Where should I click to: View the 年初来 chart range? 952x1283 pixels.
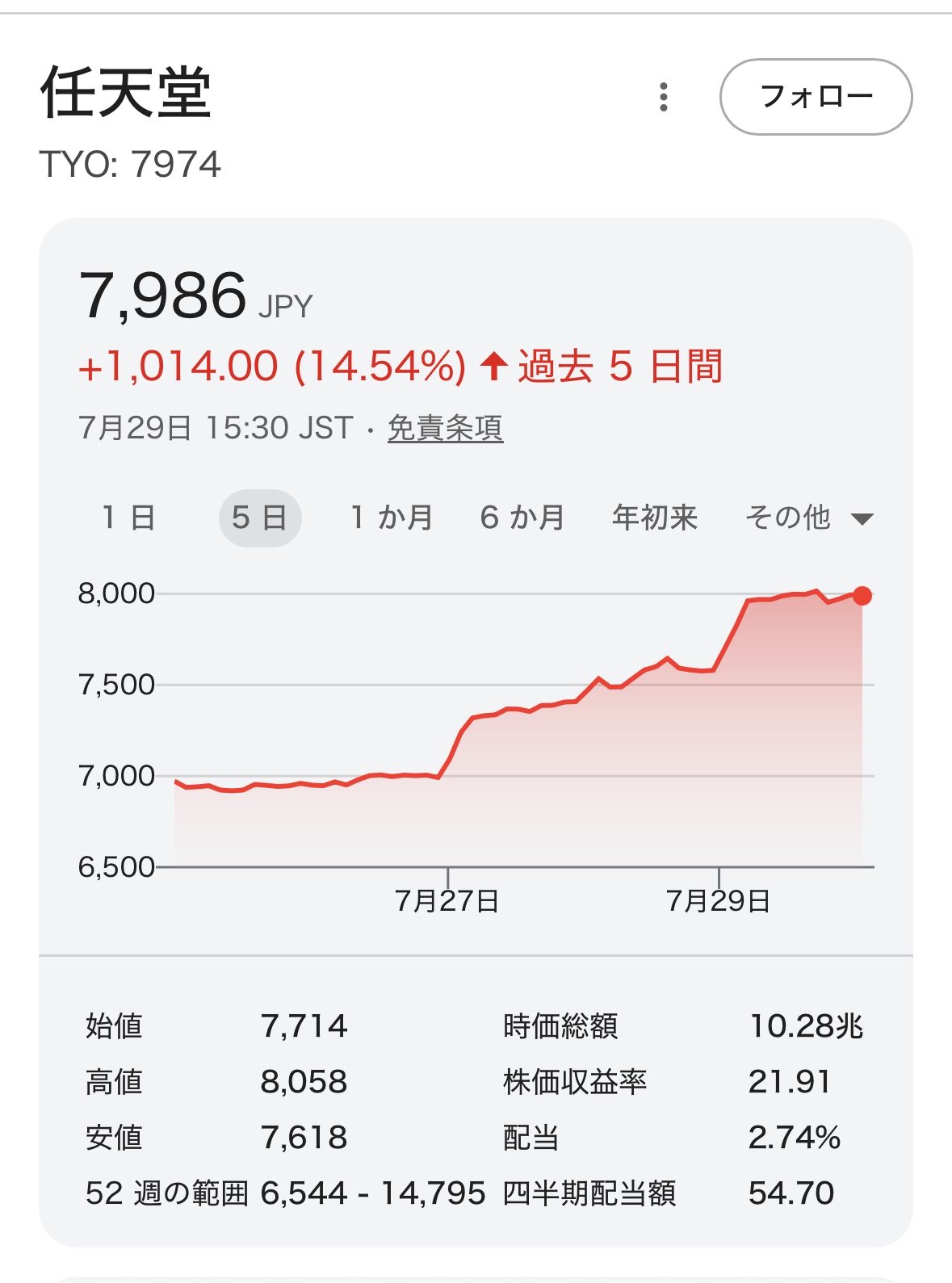pyautogui.click(x=654, y=518)
